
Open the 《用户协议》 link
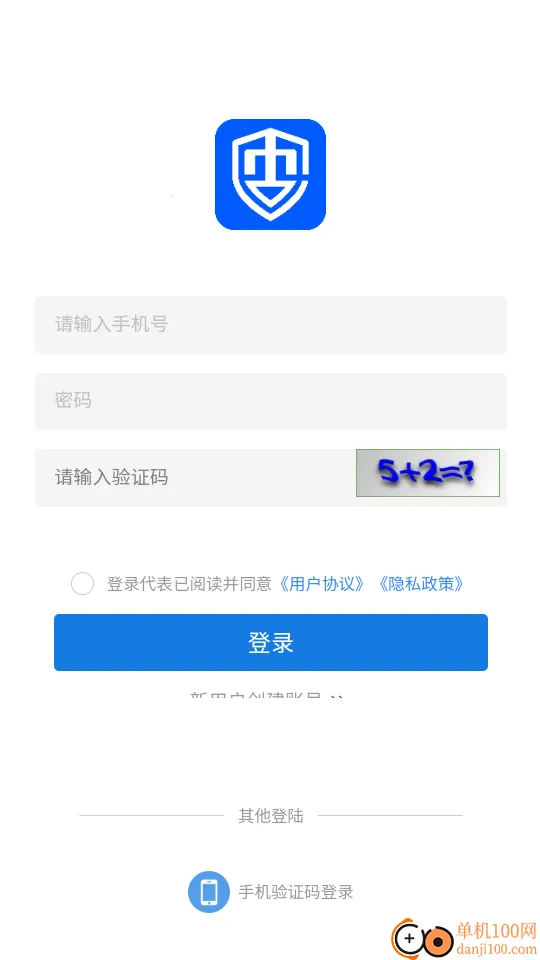click(x=323, y=583)
